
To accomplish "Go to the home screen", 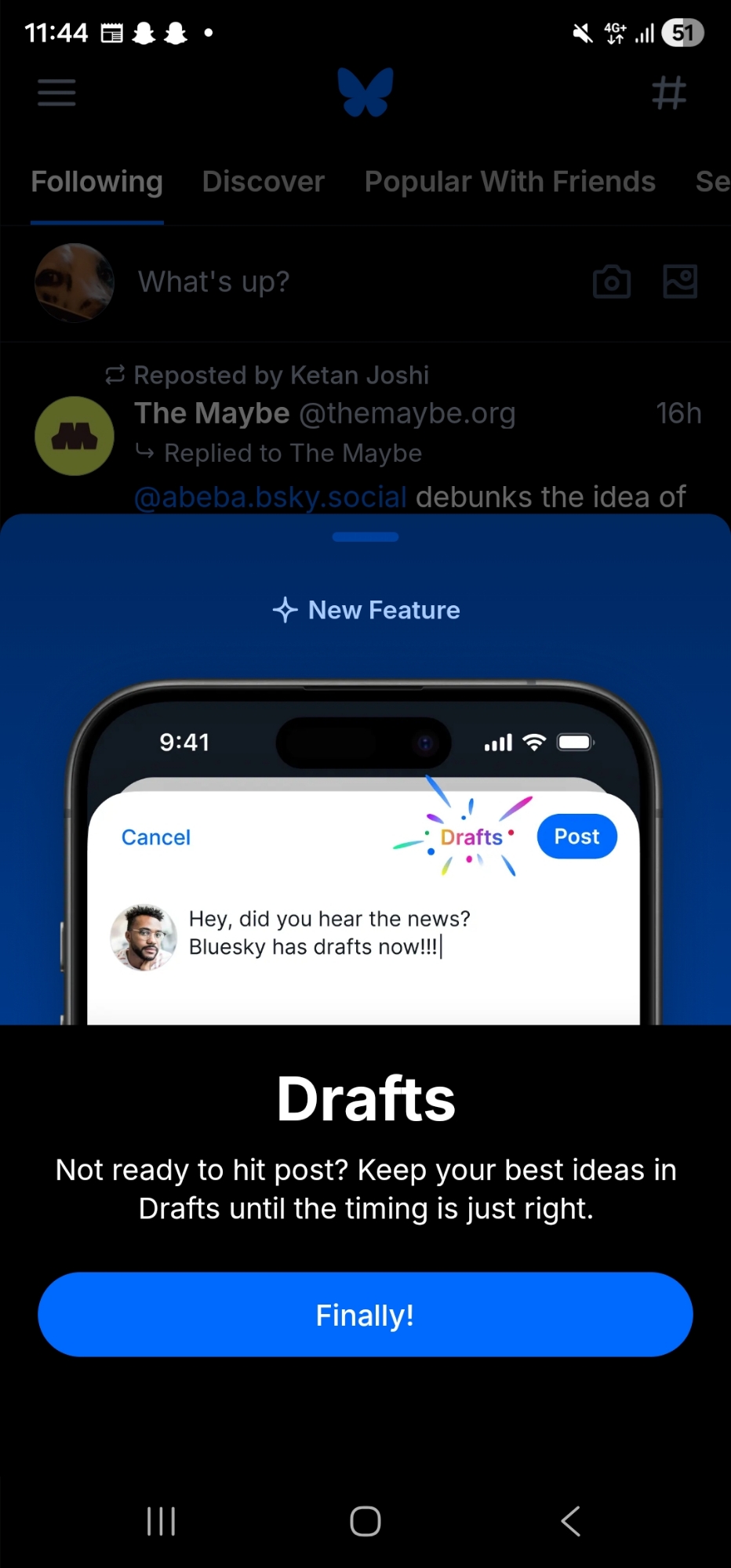I will [x=365, y=1521].
